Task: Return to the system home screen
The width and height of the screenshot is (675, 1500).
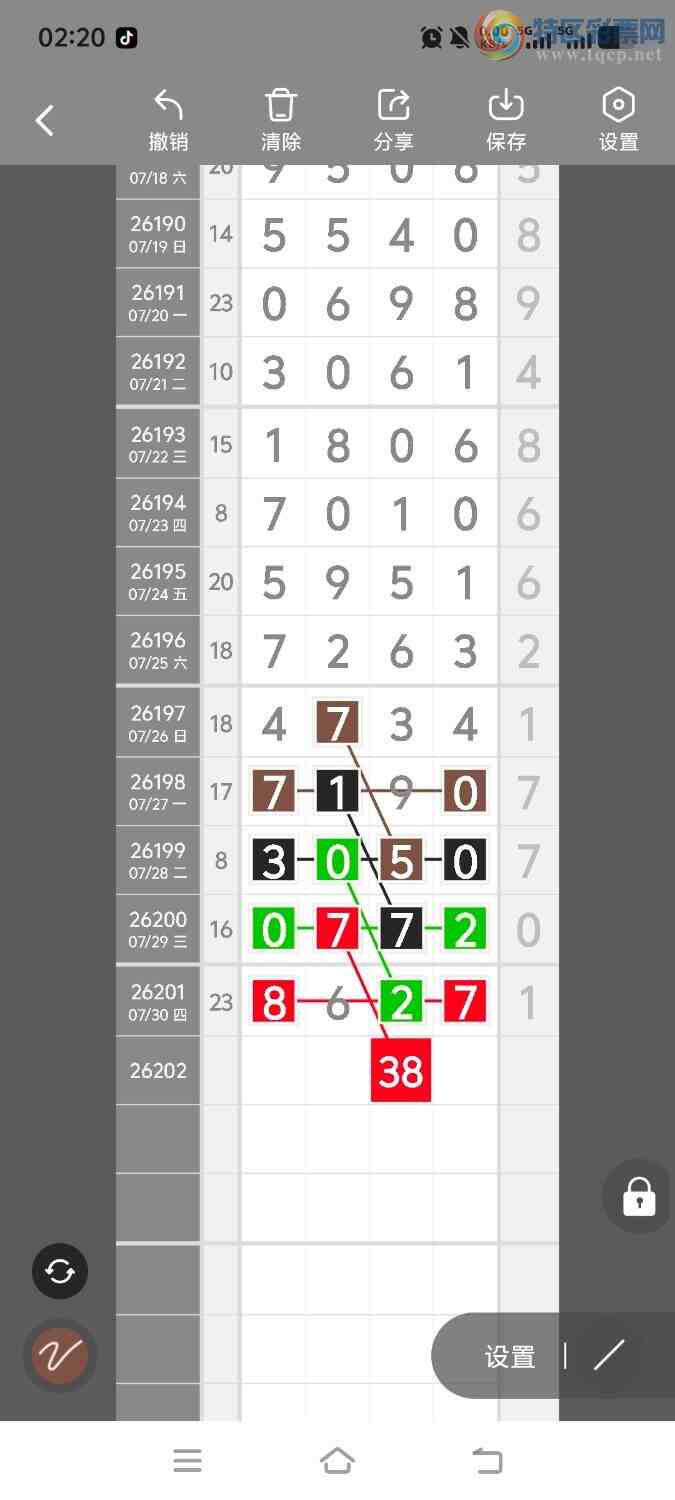Action: [337, 1461]
